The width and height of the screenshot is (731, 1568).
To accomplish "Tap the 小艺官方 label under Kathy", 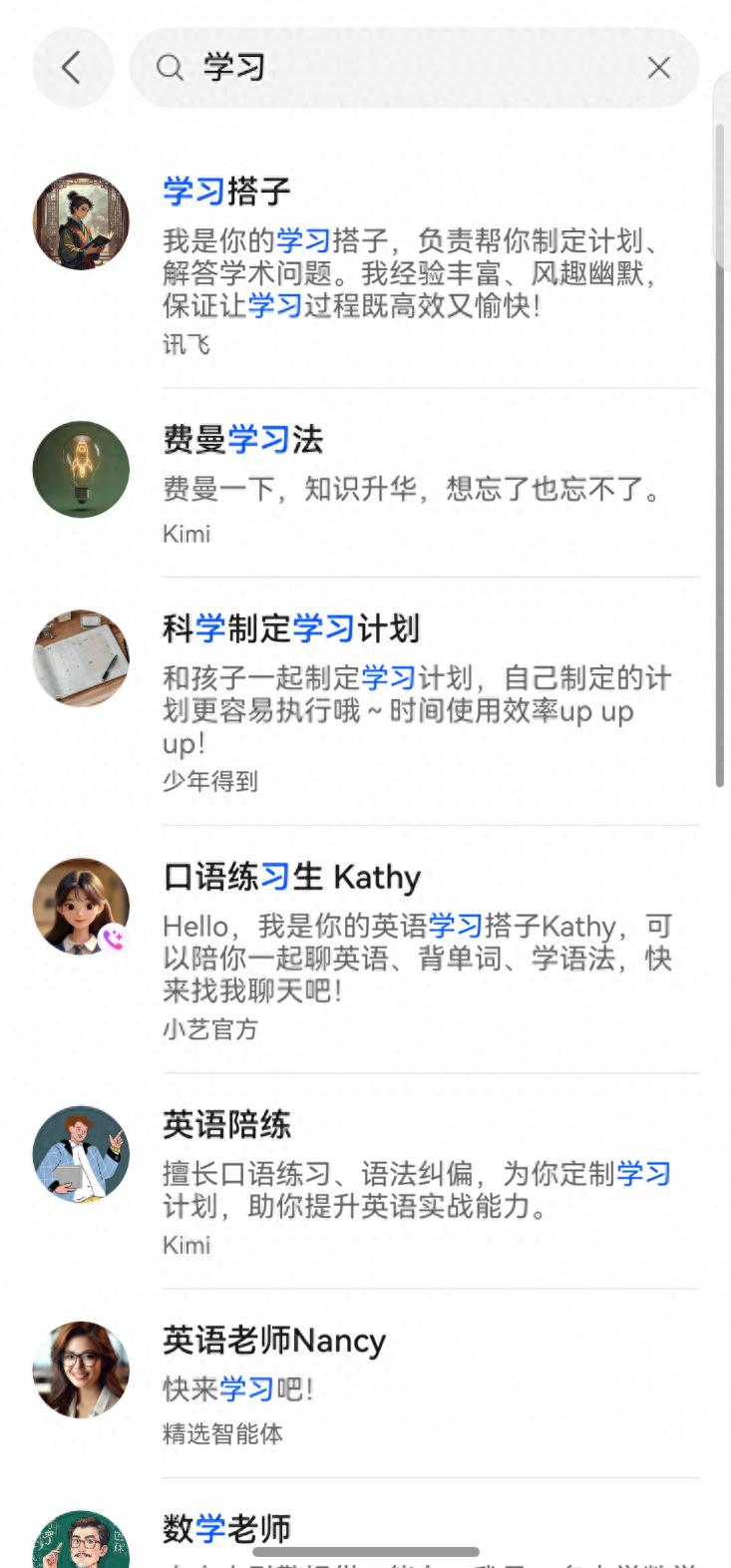I will click(209, 1028).
